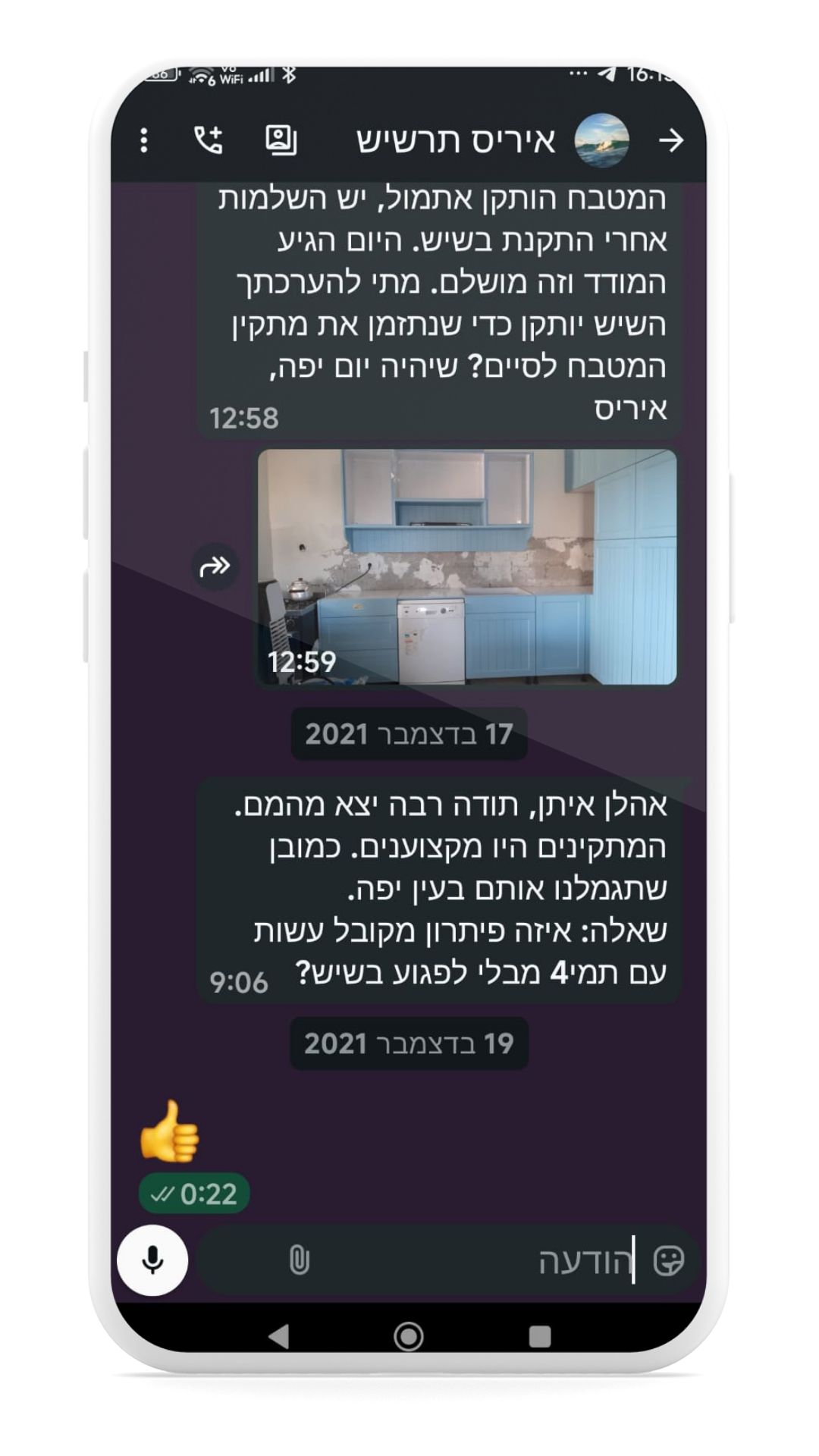The height and width of the screenshot is (1456, 819).
Task: Open the blue kitchen photo sent at 12:59
Action: [x=466, y=566]
